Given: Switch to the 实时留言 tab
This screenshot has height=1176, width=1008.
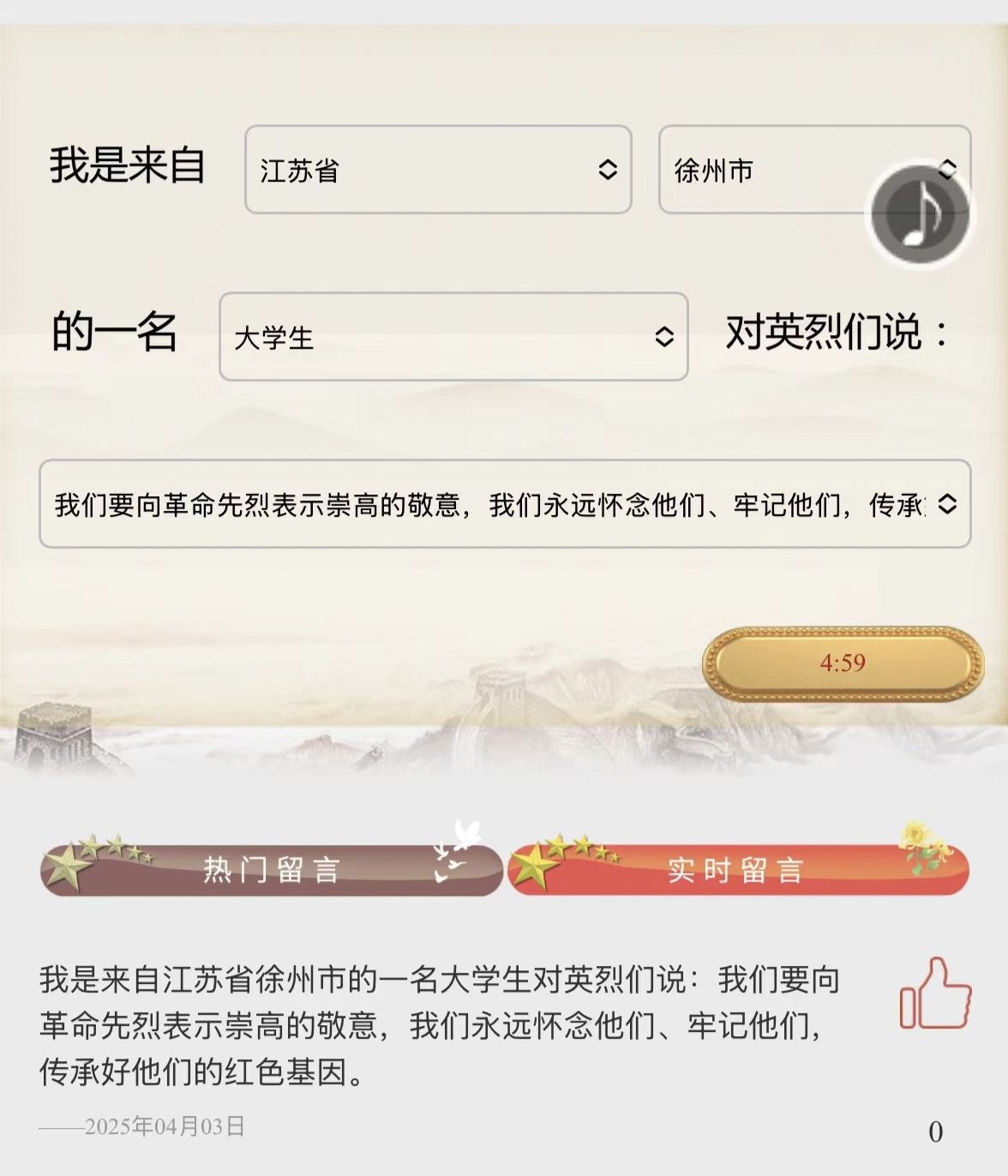Looking at the screenshot, I should 738,869.
